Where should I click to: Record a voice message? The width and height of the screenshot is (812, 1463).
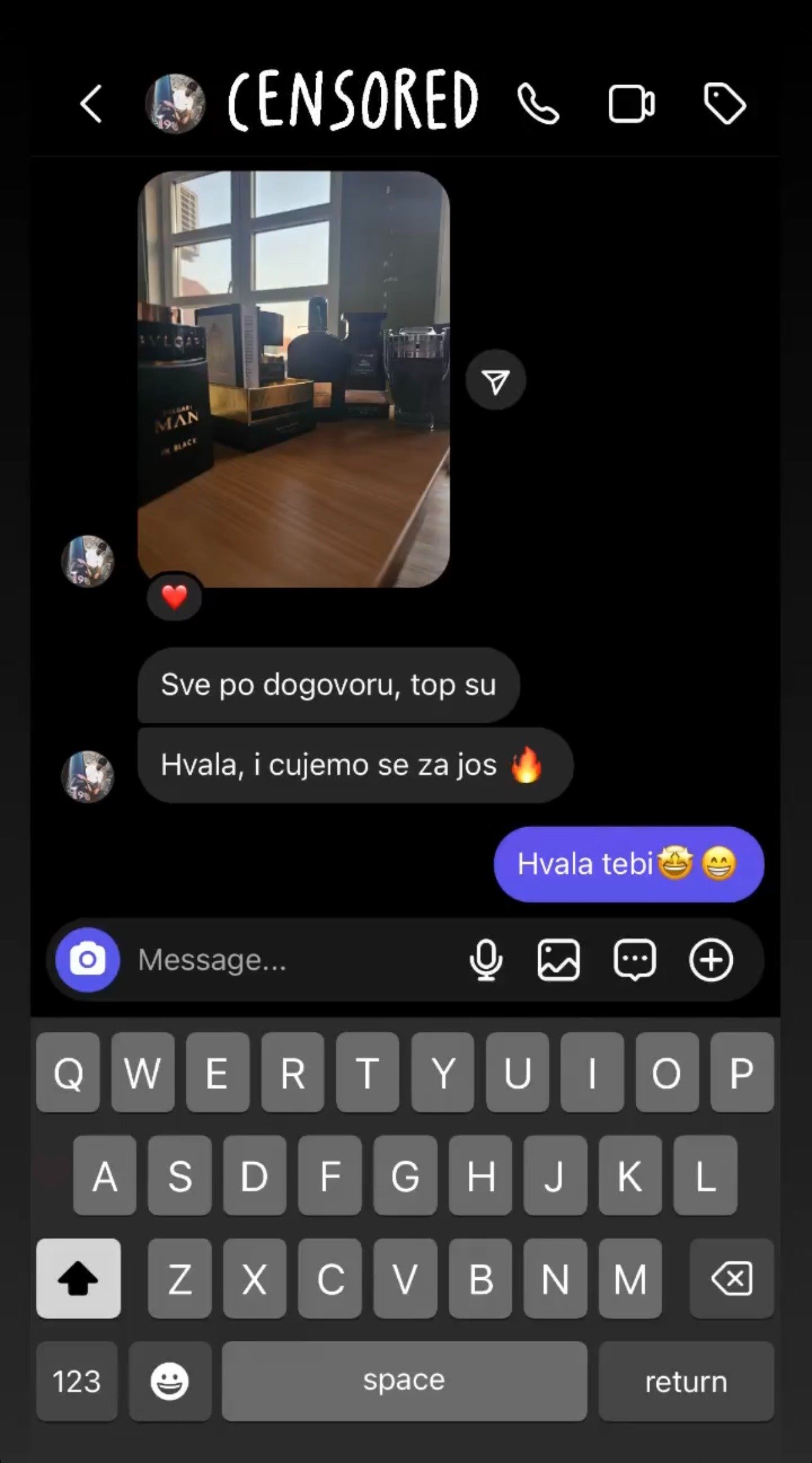coord(486,960)
